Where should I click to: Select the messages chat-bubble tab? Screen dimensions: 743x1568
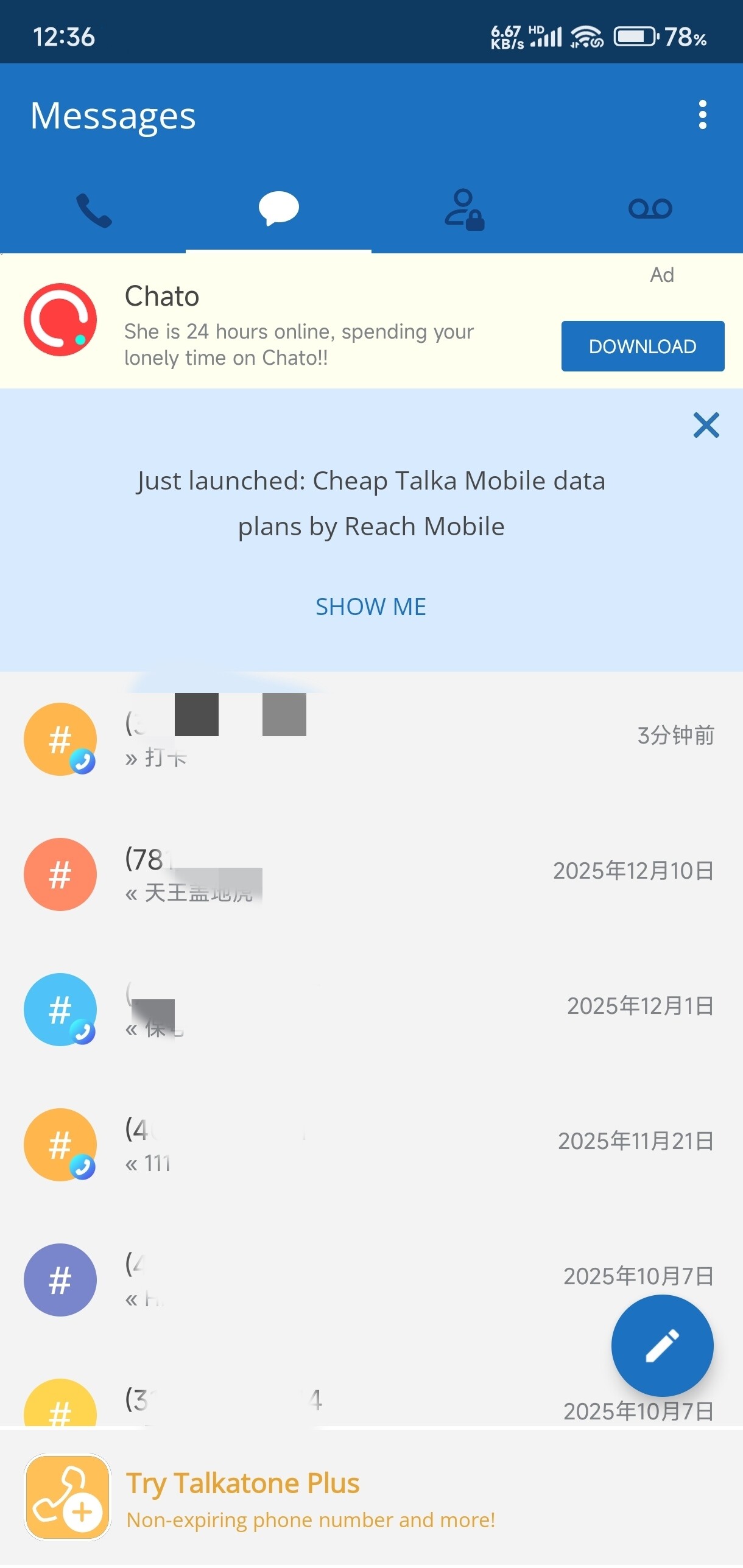pos(278,210)
